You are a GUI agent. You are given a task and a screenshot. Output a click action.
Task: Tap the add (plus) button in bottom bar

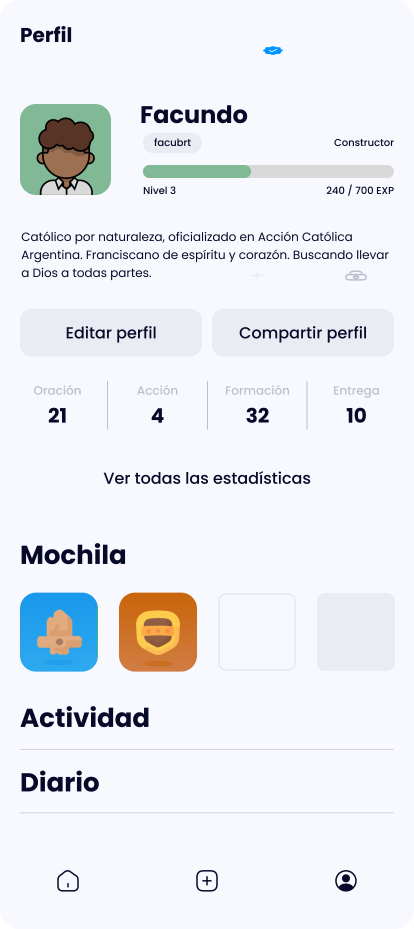207,881
